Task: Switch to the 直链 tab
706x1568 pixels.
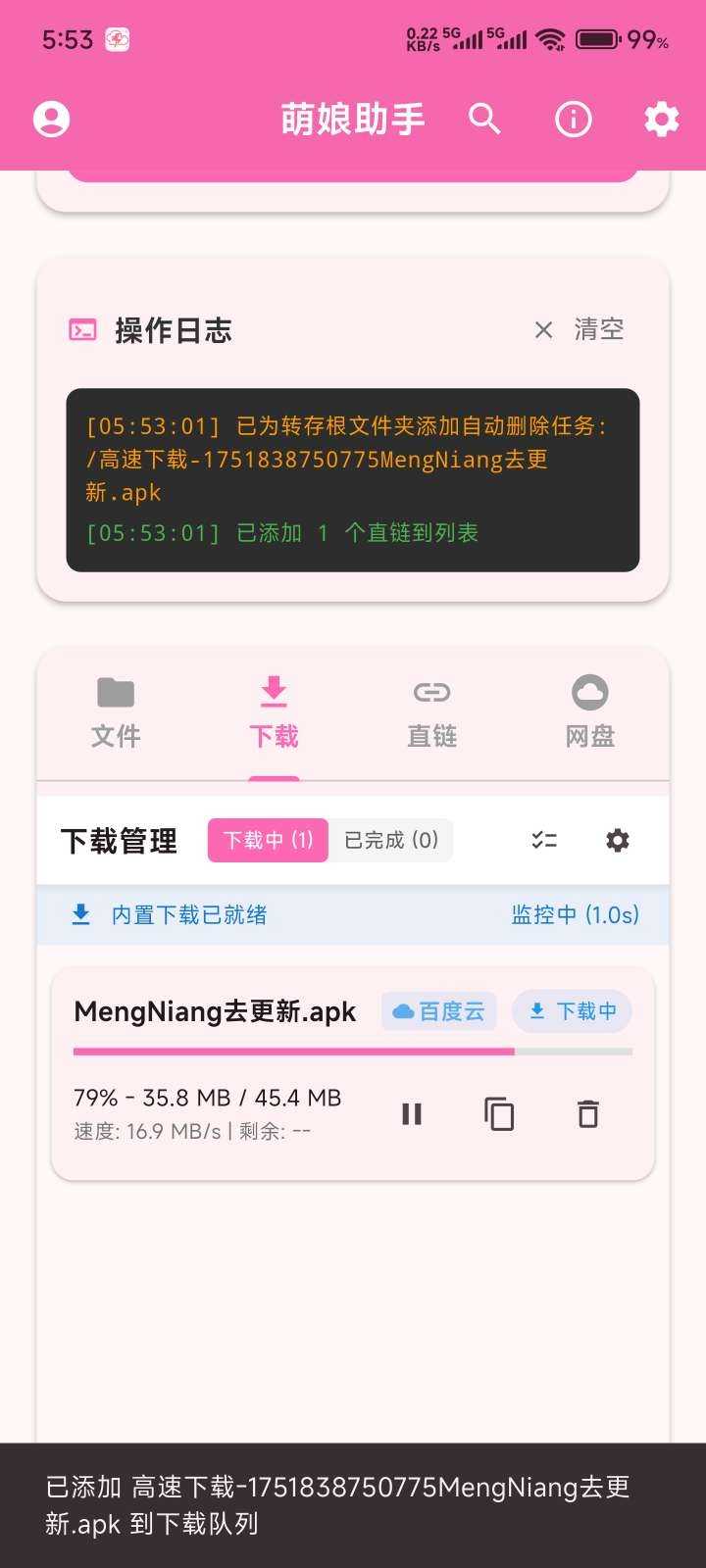Action: (431, 713)
